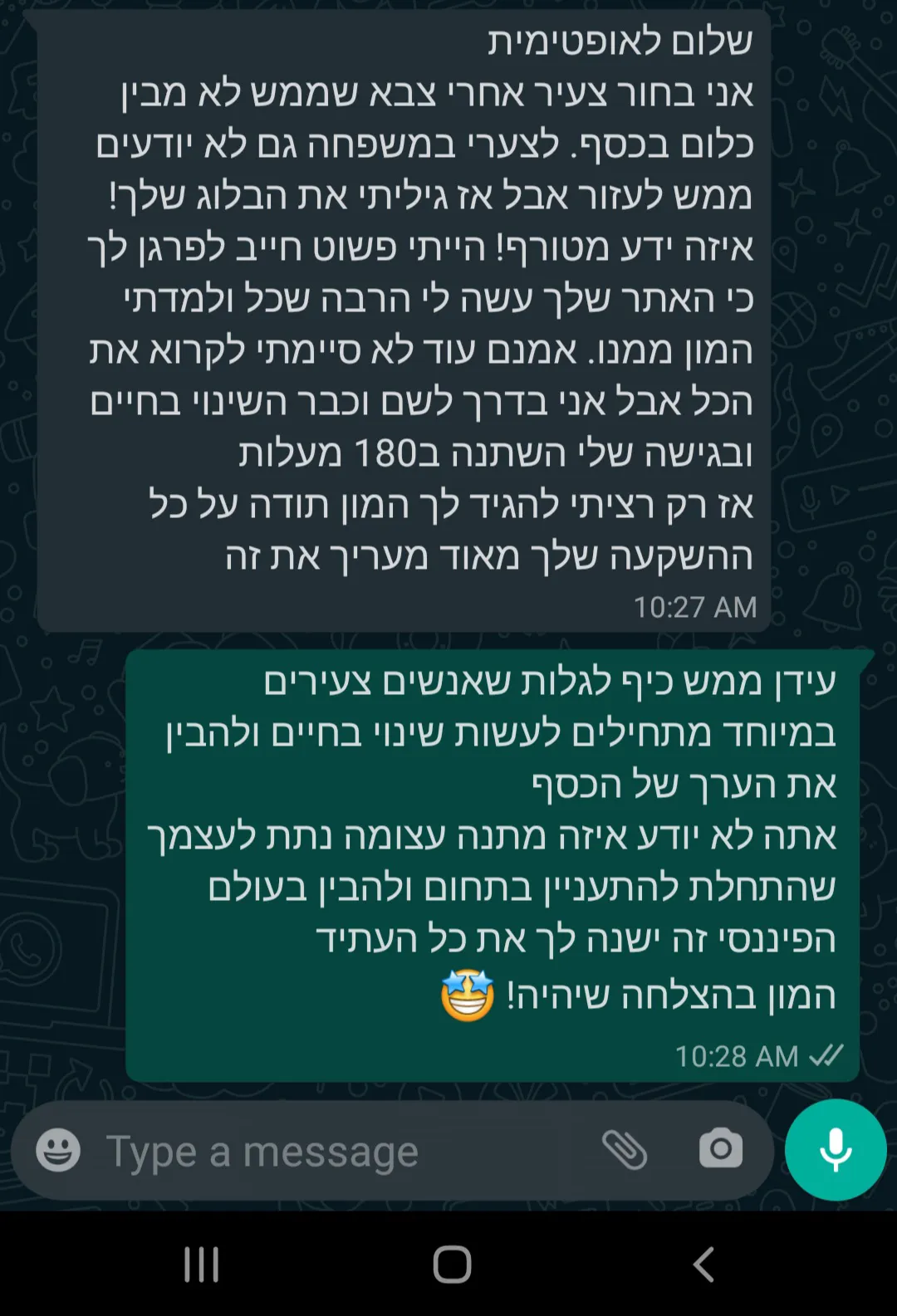Focus the "Type a message" field
Screen dimensions: 897x1316
pyautogui.click(x=332, y=1152)
